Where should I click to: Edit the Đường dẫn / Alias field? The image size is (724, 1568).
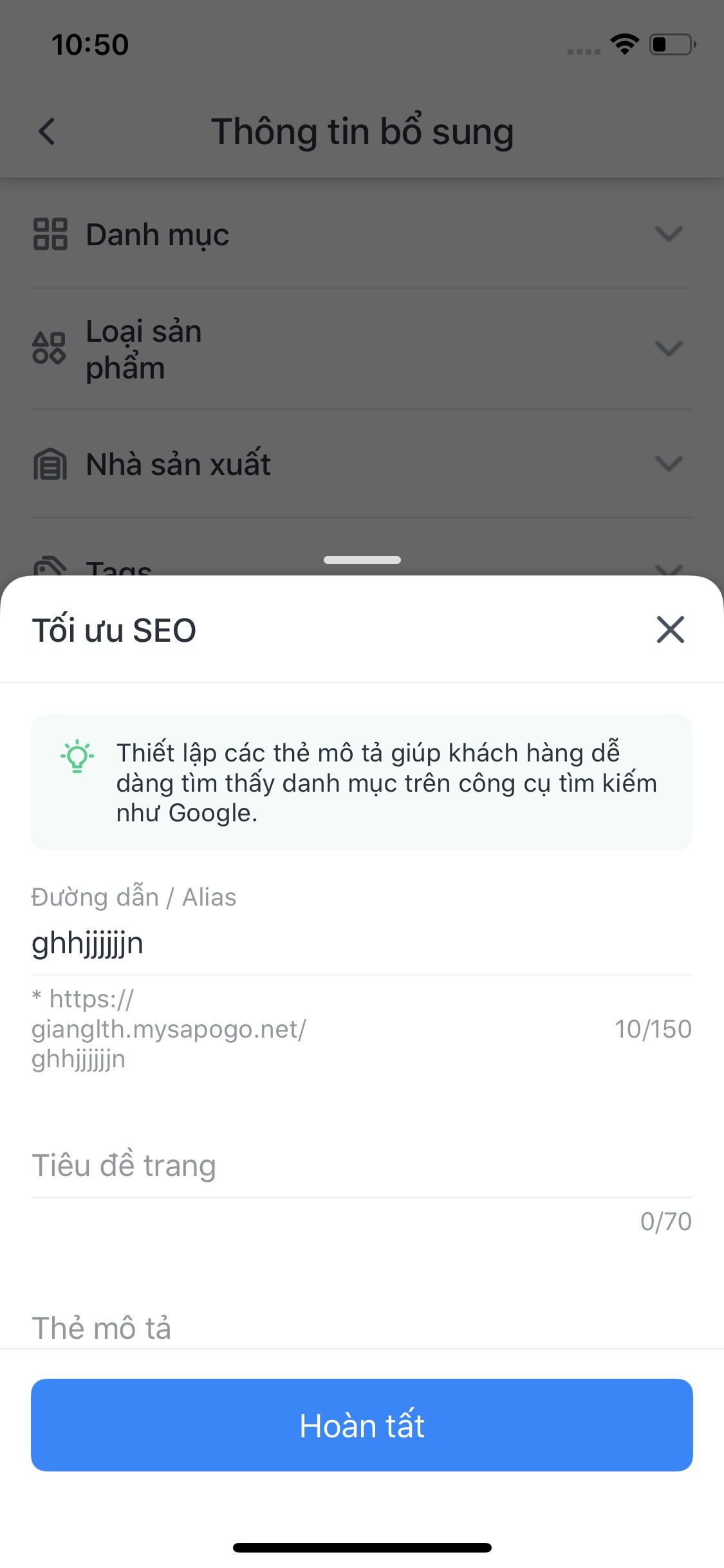click(x=360, y=944)
